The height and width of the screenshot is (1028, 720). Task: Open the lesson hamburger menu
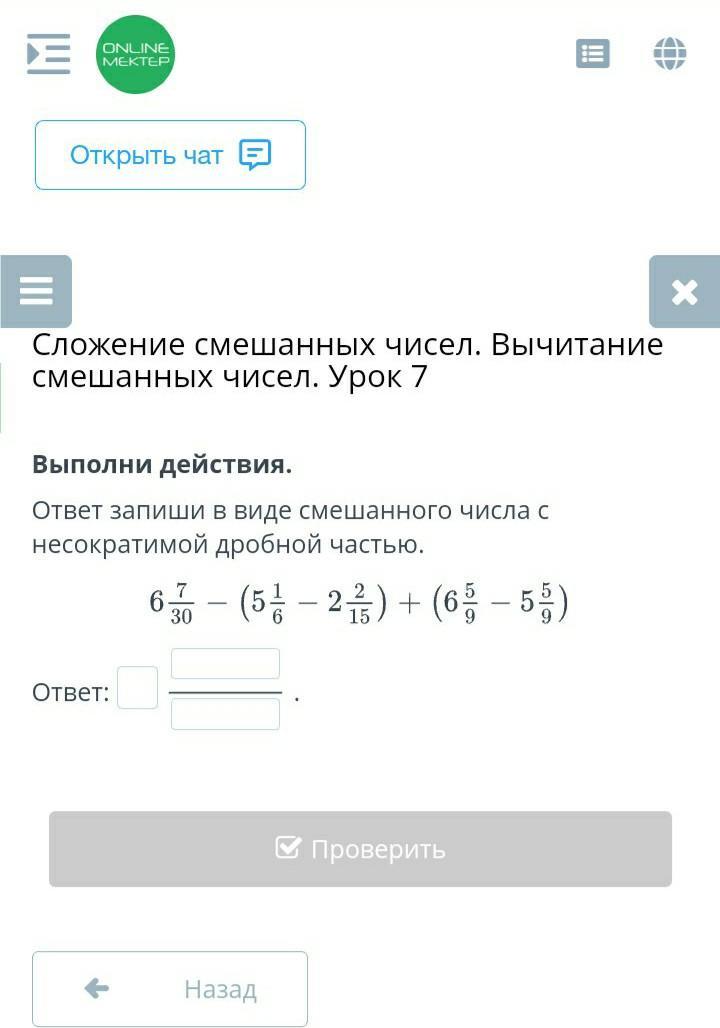click(36, 291)
